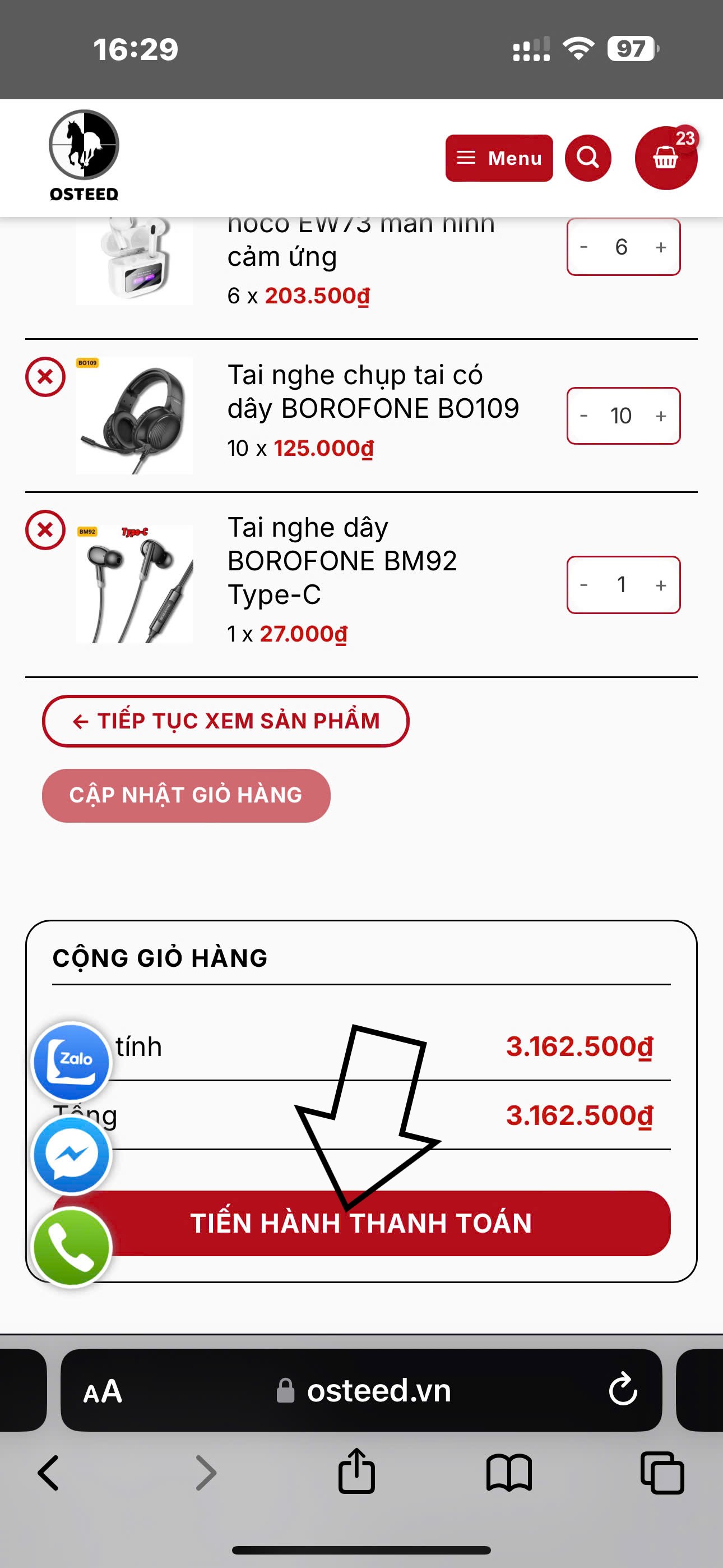Tap Cập nhật giỏ hàng button
The width and height of the screenshot is (723, 1568).
click(186, 795)
